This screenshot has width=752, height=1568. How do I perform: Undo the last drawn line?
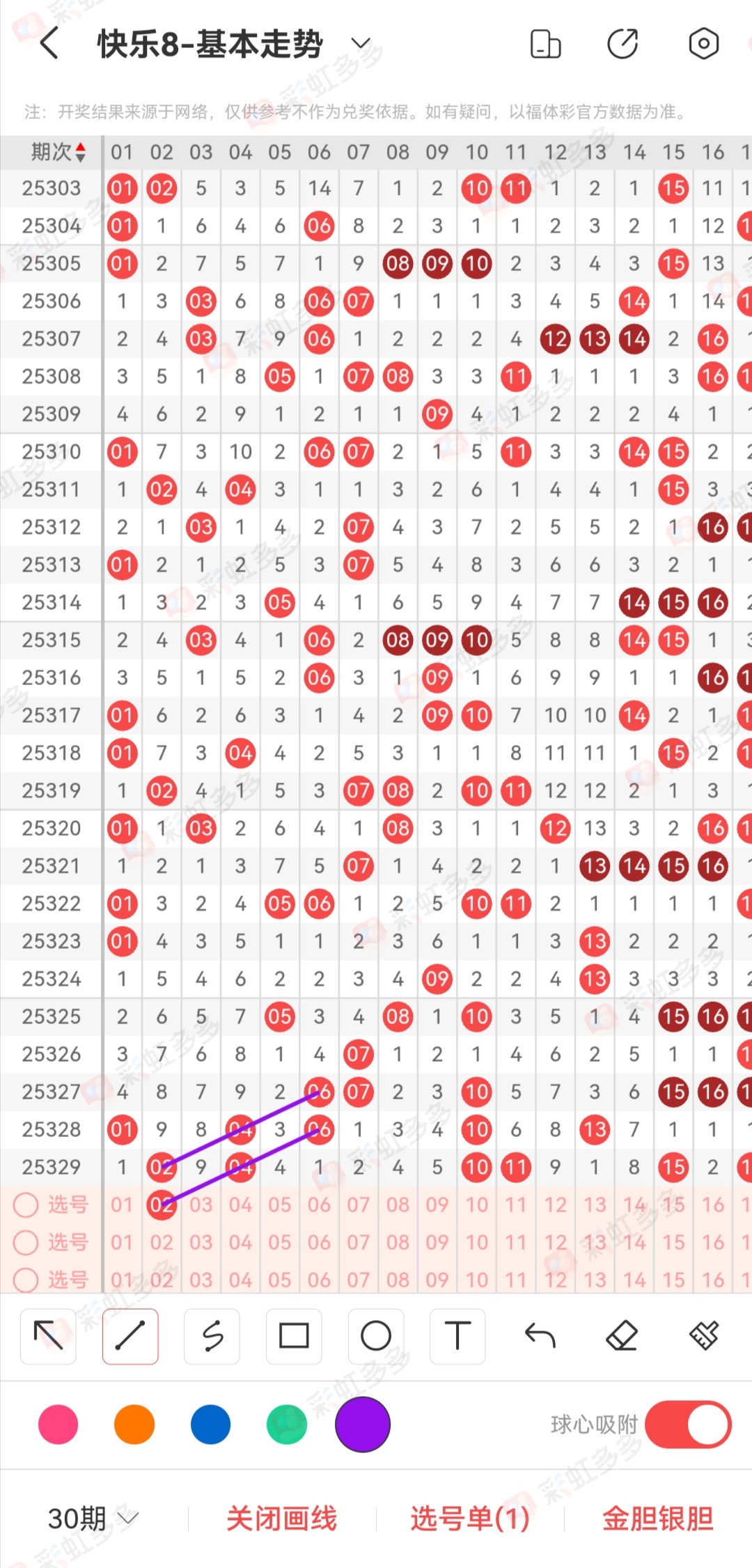coord(540,1335)
